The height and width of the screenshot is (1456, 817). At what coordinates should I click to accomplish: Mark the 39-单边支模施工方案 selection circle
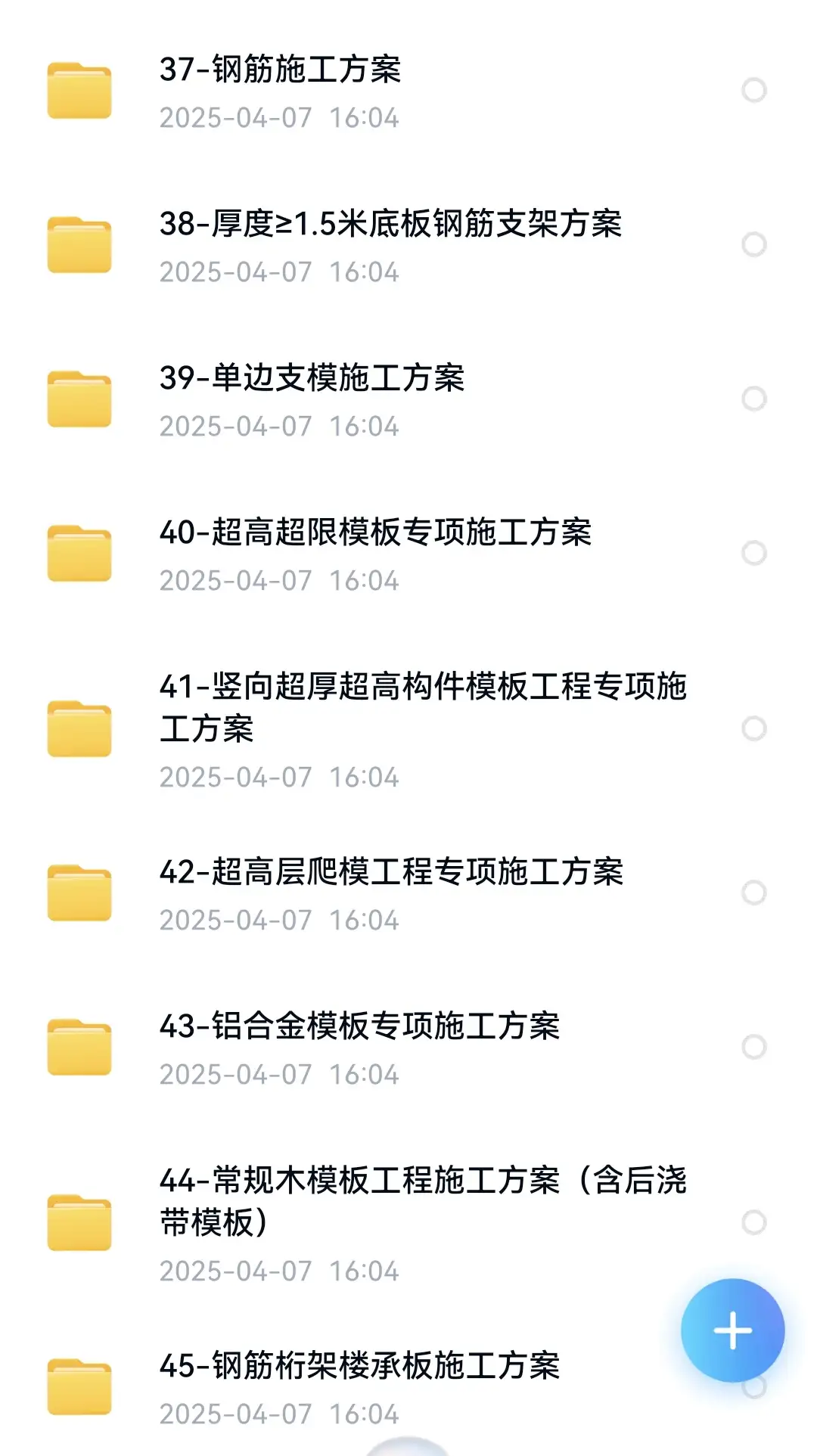753,399
